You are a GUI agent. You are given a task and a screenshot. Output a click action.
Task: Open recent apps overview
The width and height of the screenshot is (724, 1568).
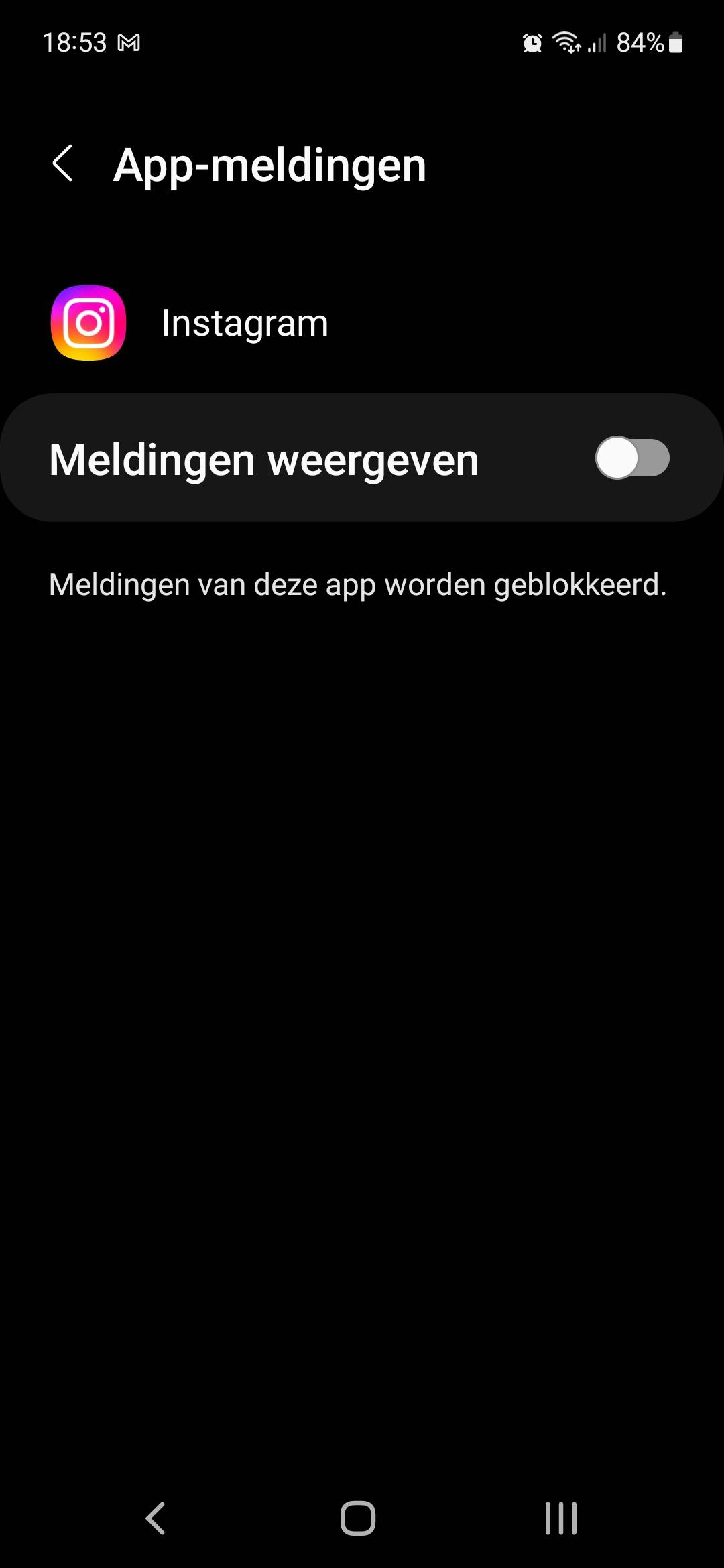(x=560, y=1518)
